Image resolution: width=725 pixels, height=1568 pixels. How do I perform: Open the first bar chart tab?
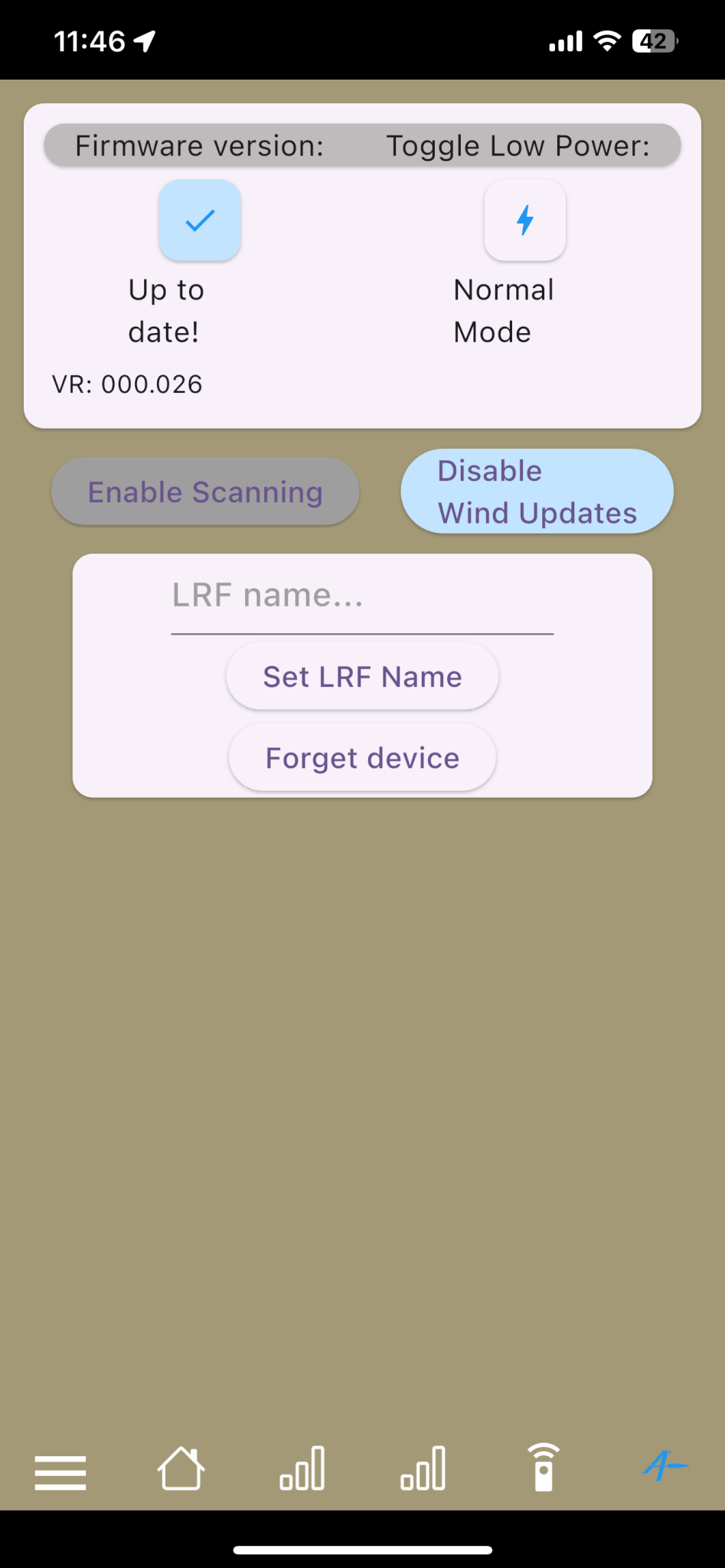point(302,1468)
